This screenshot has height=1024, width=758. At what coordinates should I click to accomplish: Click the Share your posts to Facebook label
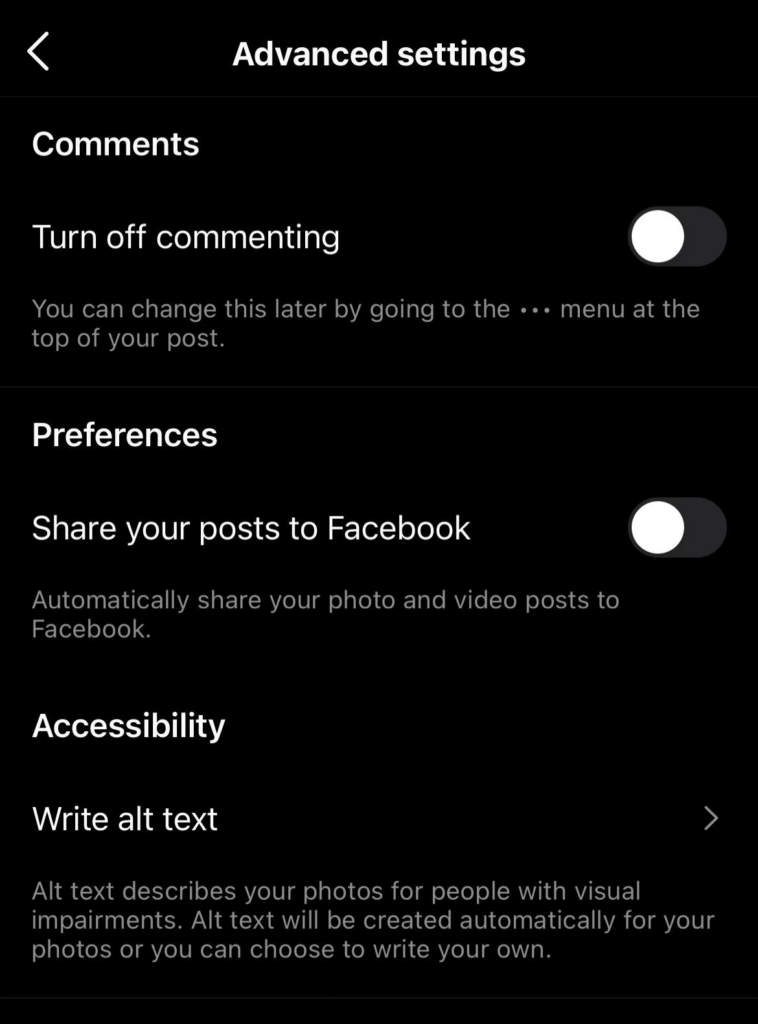pos(252,528)
